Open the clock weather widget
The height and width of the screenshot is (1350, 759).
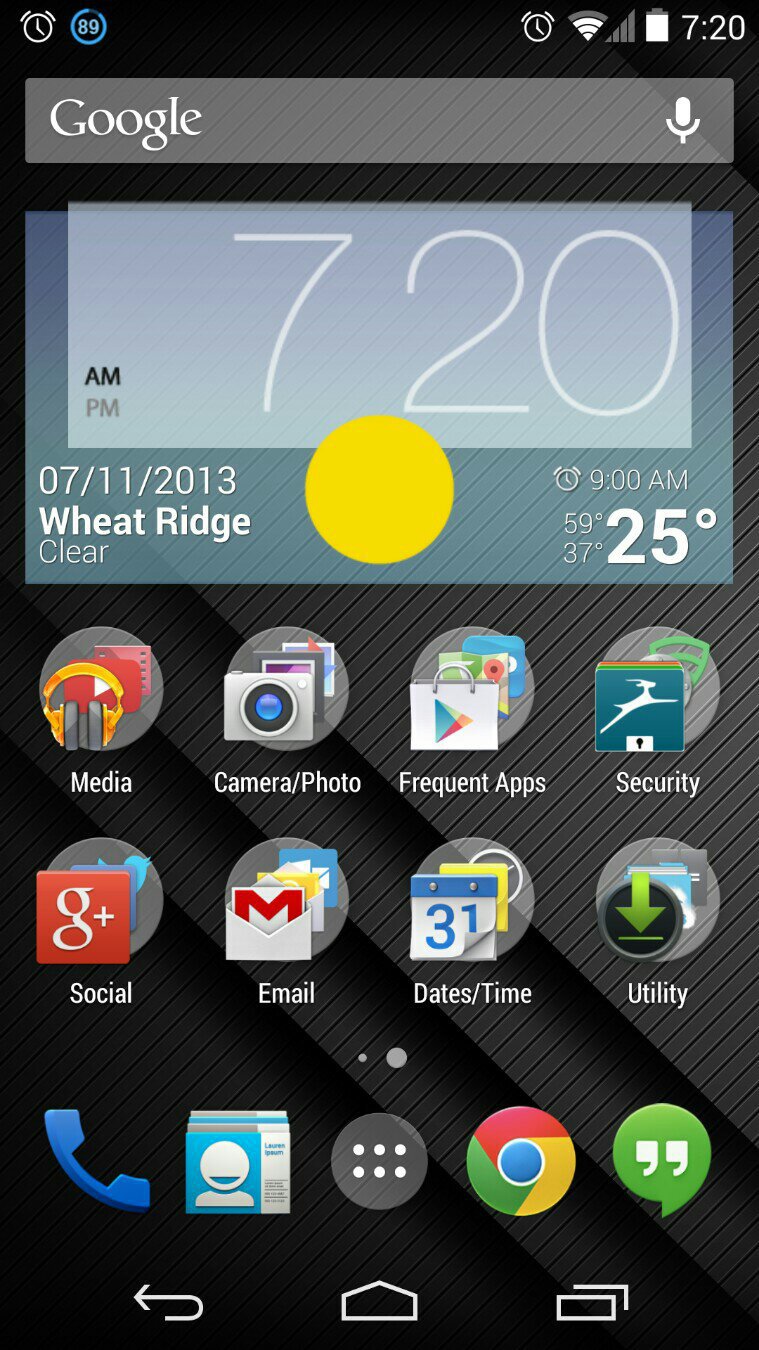click(x=379, y=395)
